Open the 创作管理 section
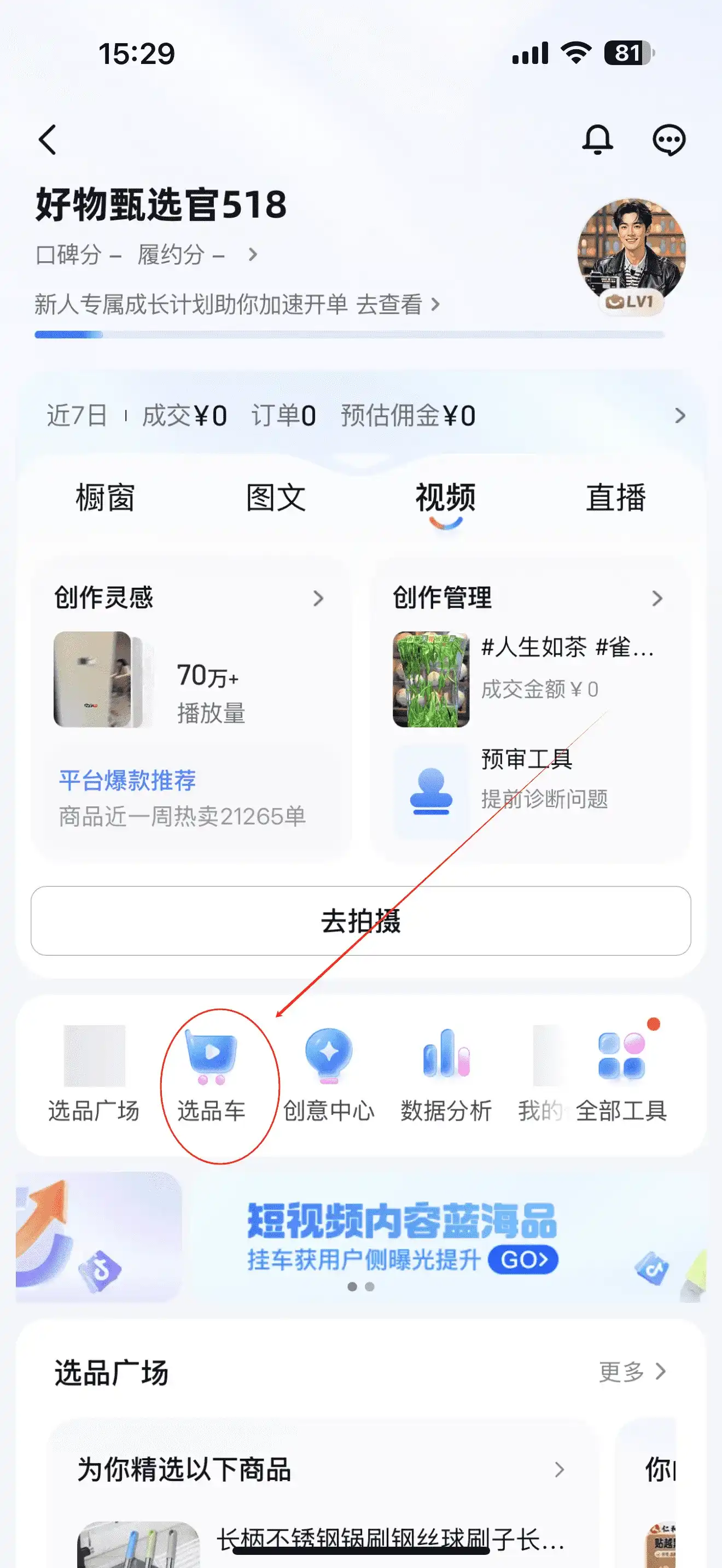 [527, 598]
